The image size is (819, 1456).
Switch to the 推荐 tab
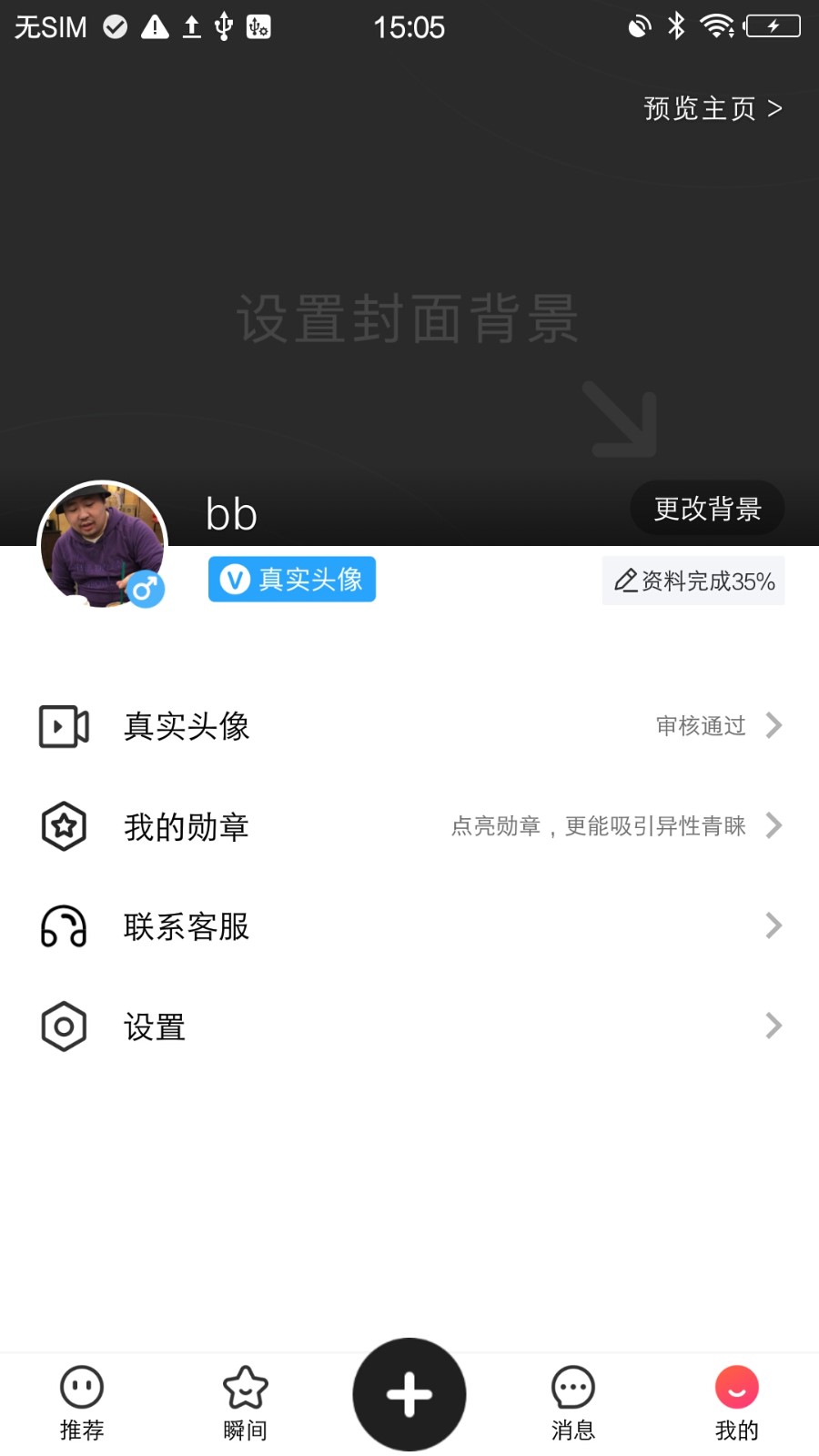82,1403
